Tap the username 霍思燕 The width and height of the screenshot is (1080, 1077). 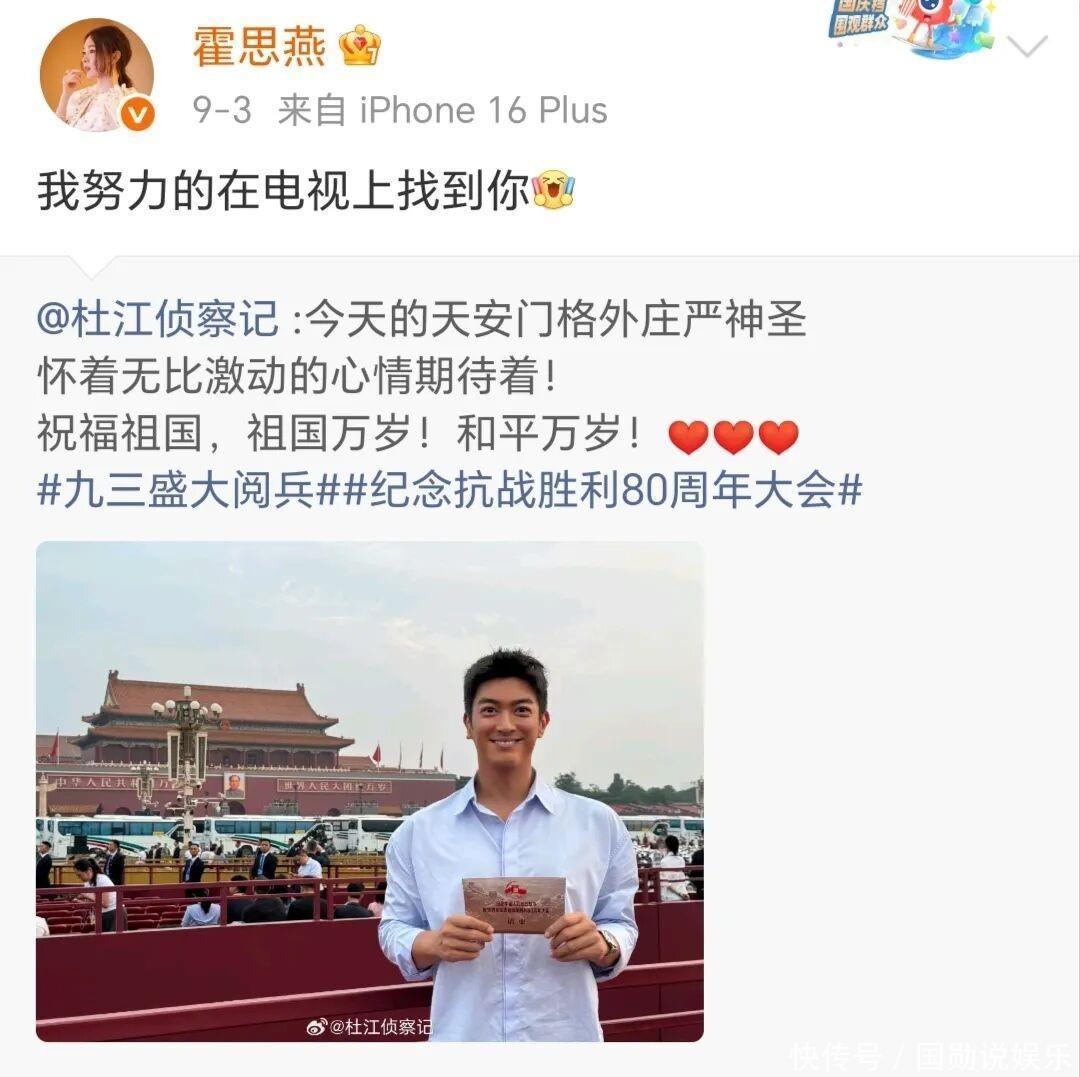pyautogui.click(x=259, y=46)
